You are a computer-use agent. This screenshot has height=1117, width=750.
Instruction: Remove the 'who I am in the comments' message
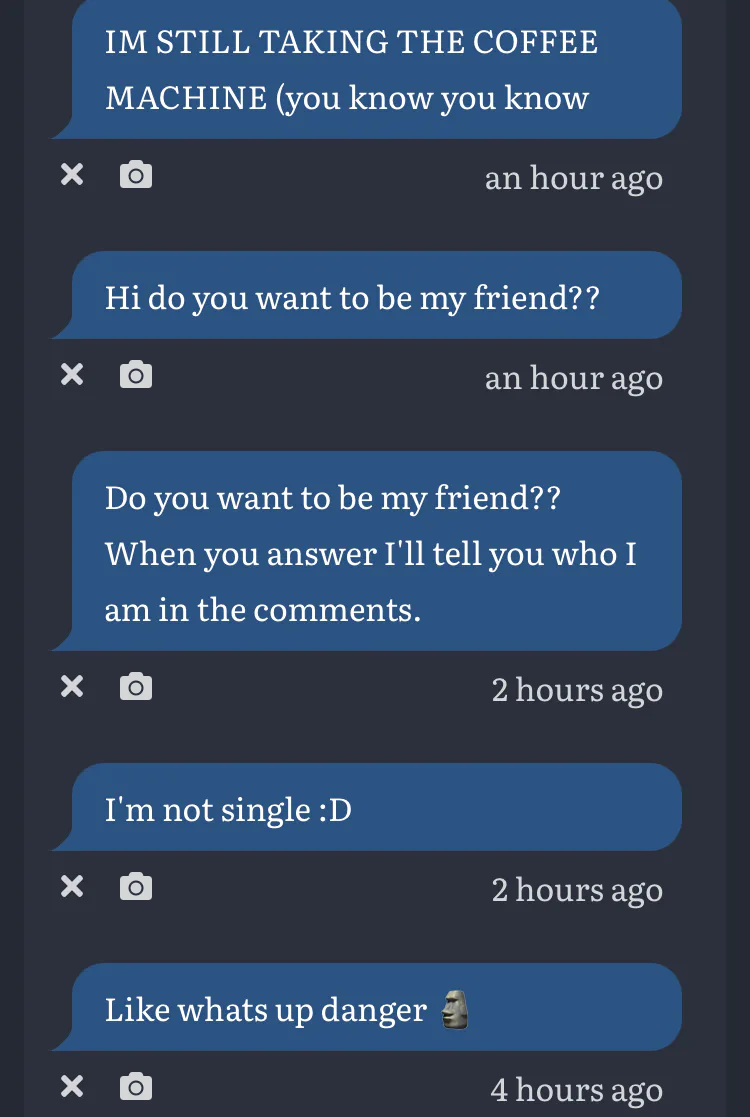point(72,687)
